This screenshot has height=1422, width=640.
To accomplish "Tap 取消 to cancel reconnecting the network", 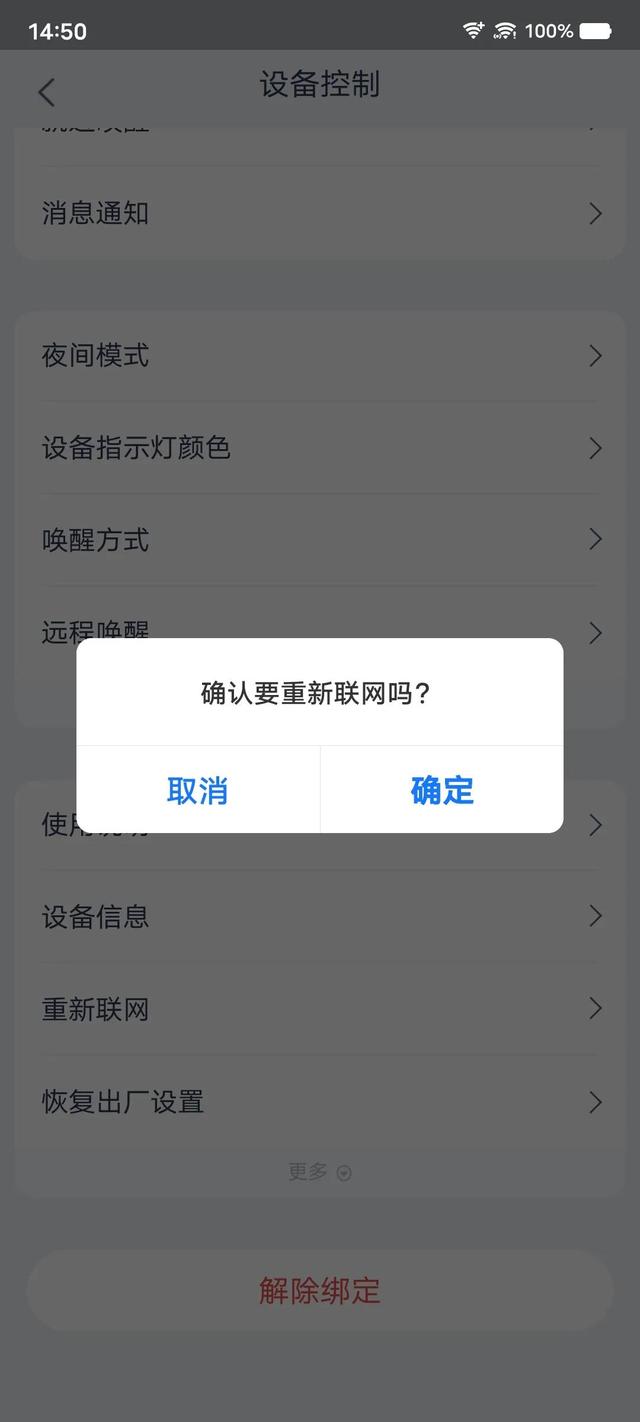I will pyautogui.click(x=198, y=790).
